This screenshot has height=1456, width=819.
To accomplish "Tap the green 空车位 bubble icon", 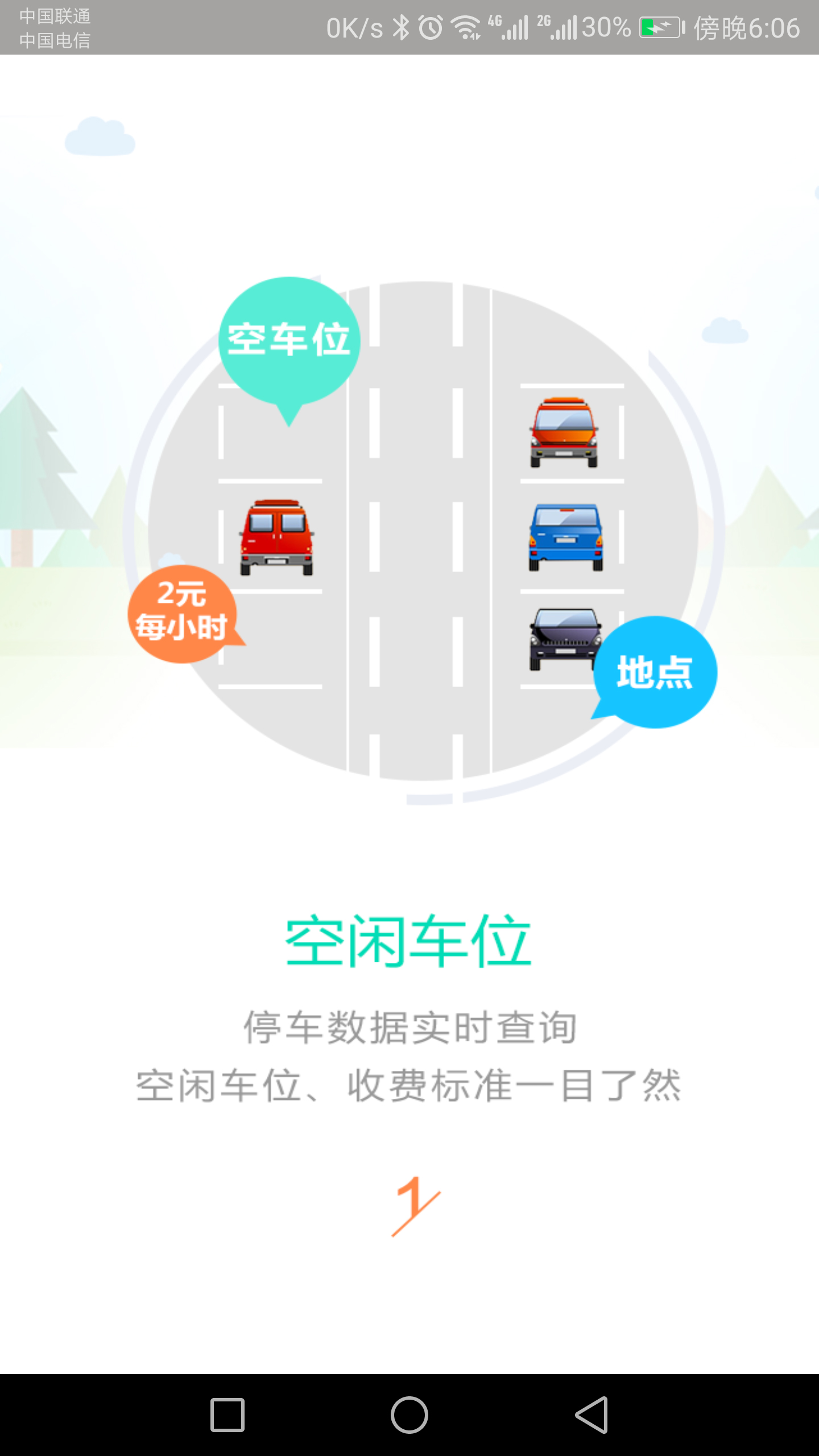I will [x=289, y=338].
